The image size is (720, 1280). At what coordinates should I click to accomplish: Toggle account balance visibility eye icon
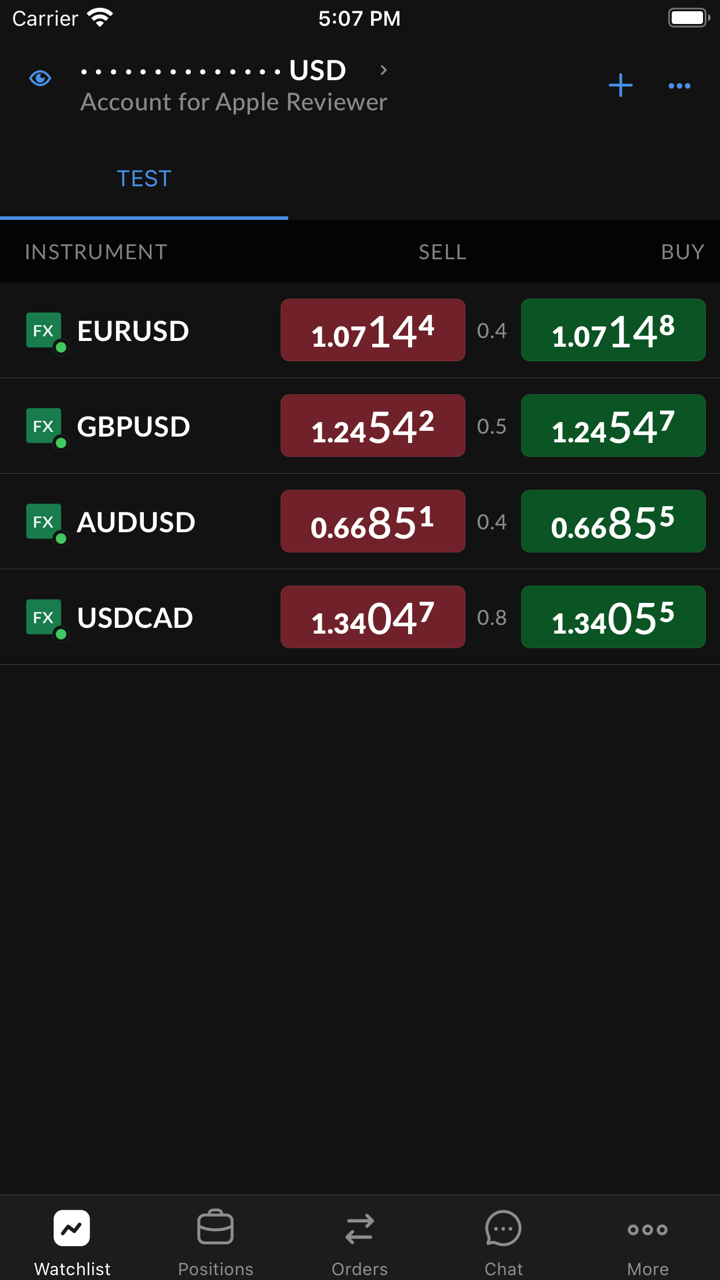40,78
